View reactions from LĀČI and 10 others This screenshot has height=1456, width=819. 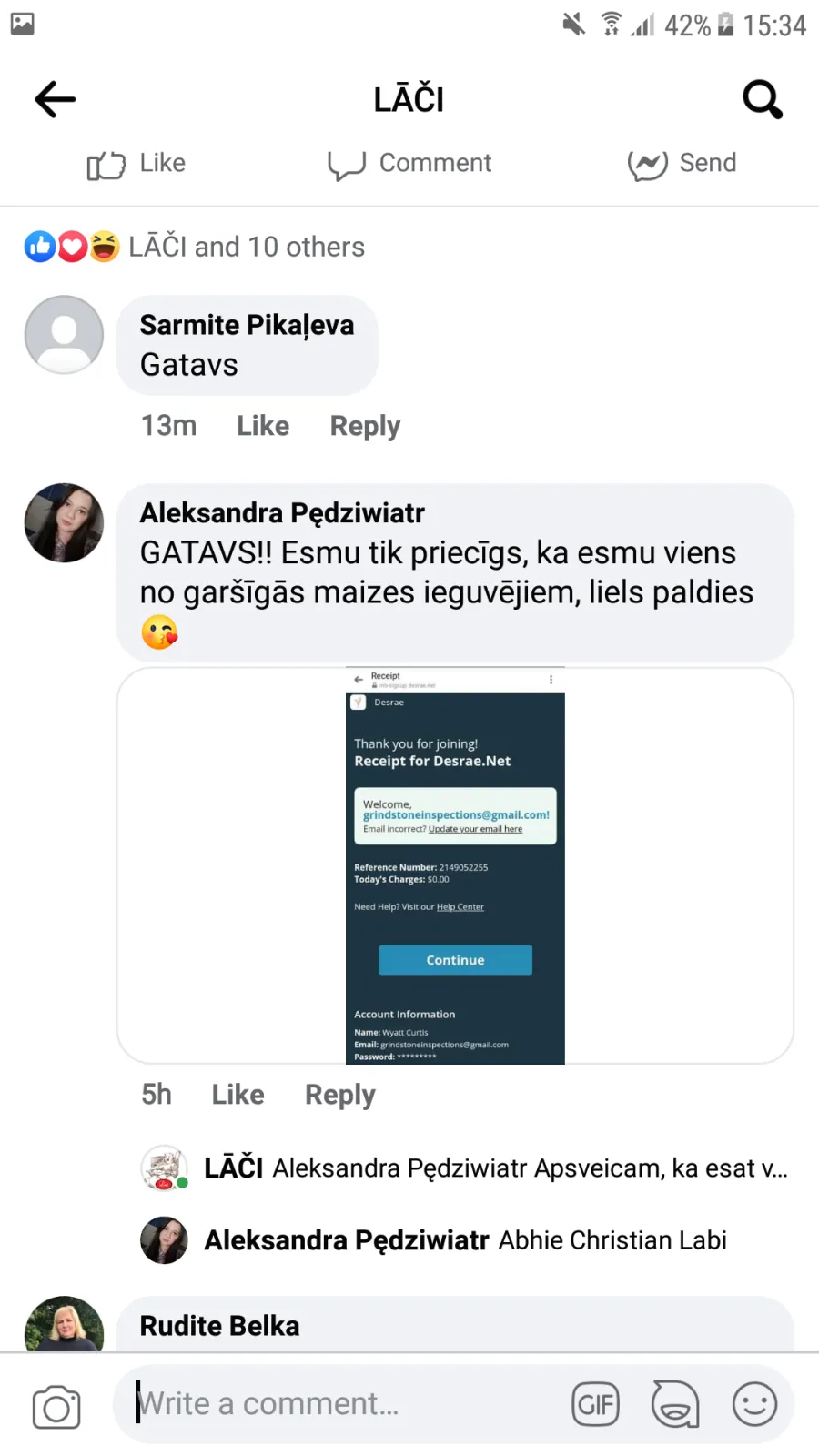(195, 247)
